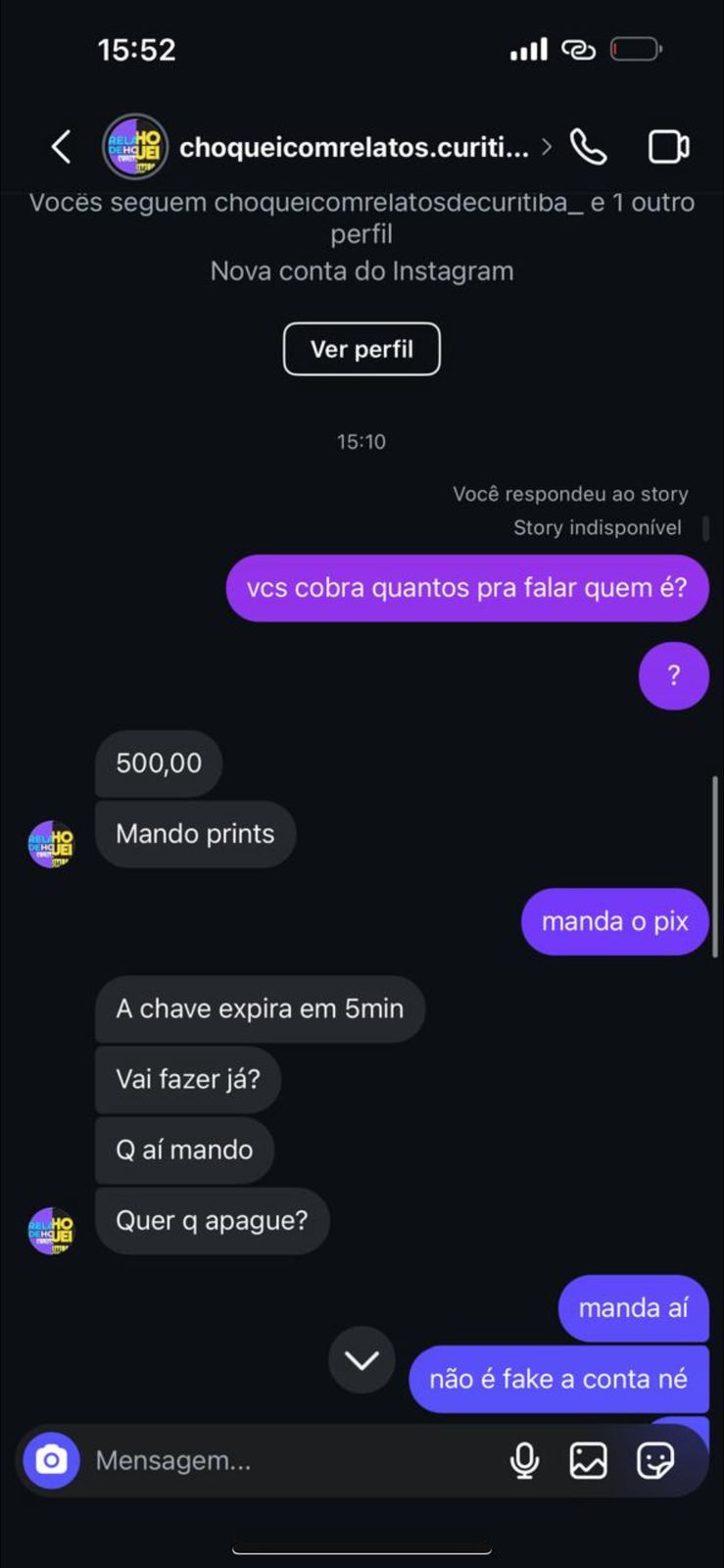
Task: Start a video call
Action: click(x=668, y=147)
